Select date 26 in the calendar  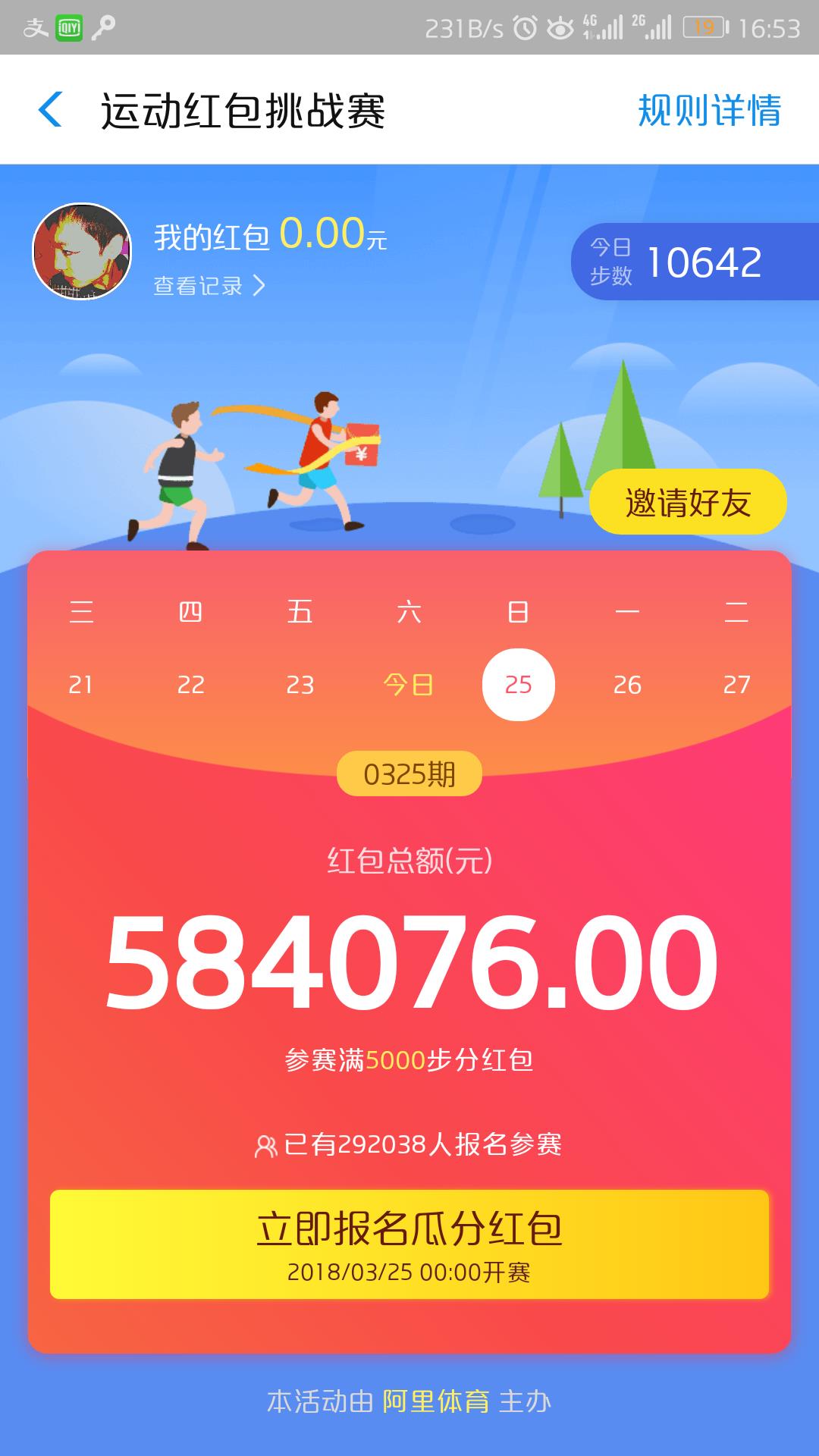click(x=627, y=685)
